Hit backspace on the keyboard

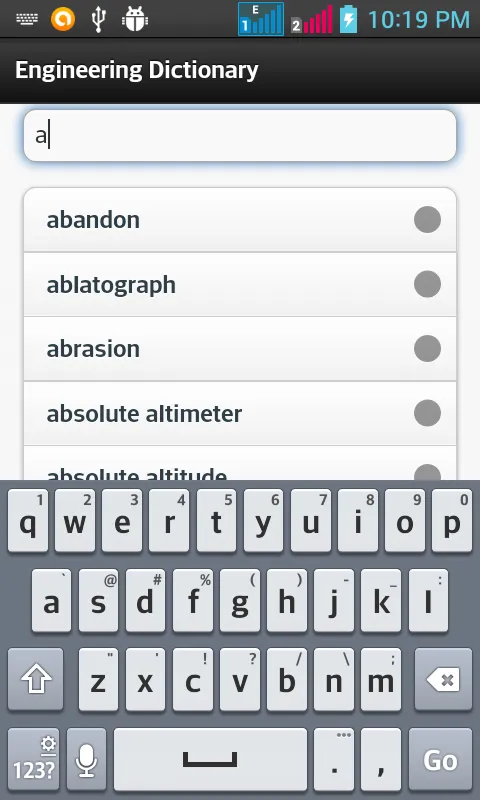(443, 680)
